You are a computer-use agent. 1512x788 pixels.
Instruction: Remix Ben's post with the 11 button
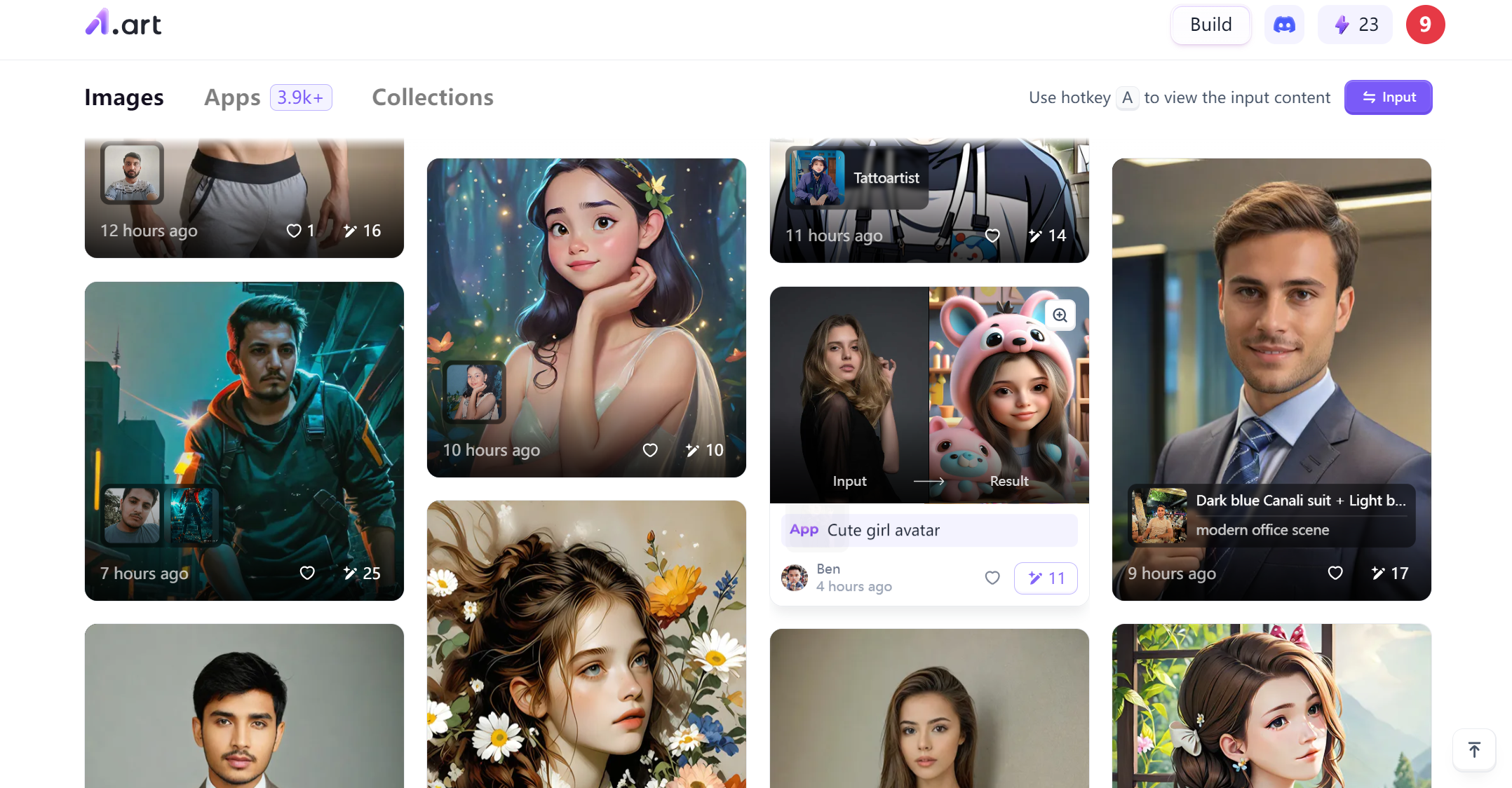1046,578
